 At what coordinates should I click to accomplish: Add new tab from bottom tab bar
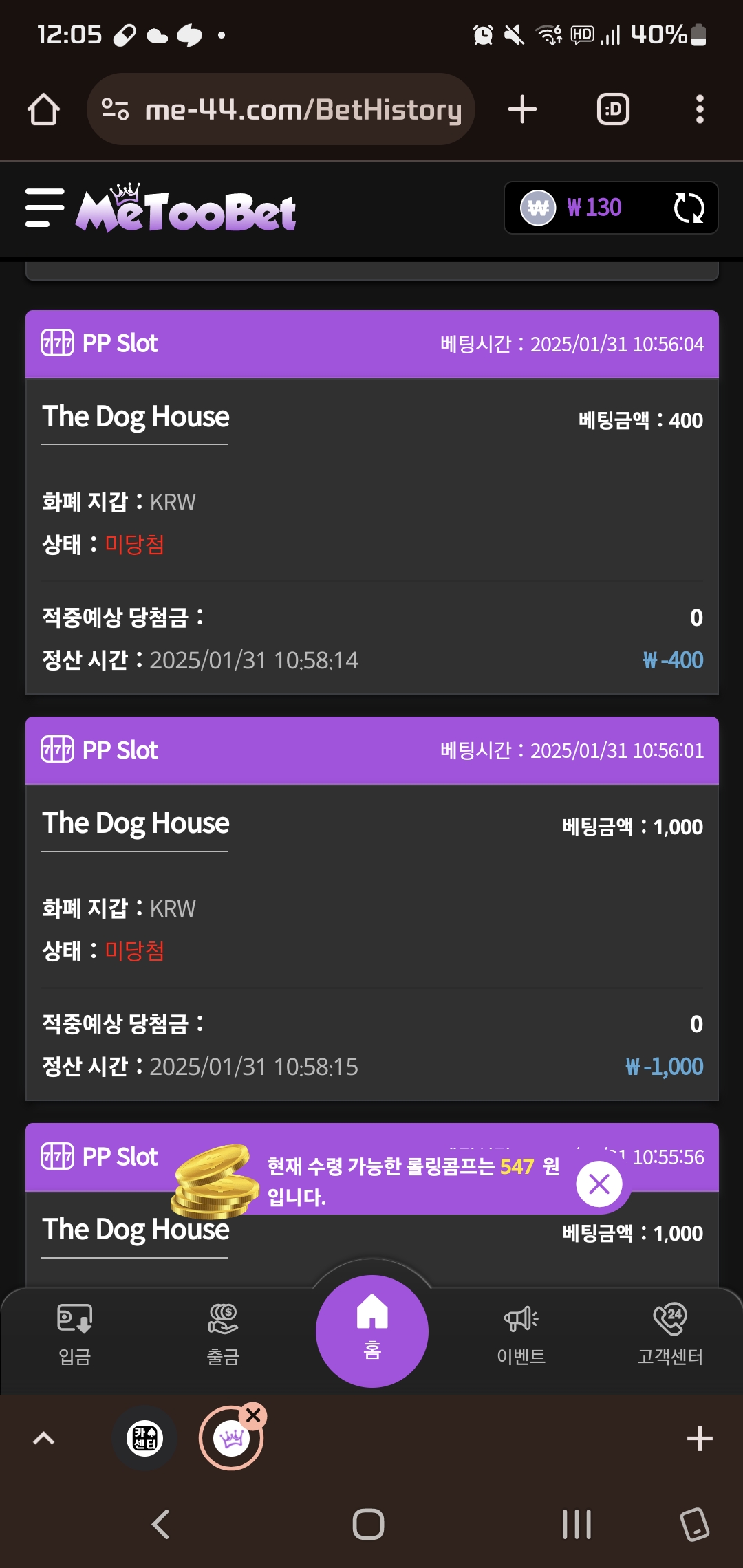click(x=700, y=1438)
